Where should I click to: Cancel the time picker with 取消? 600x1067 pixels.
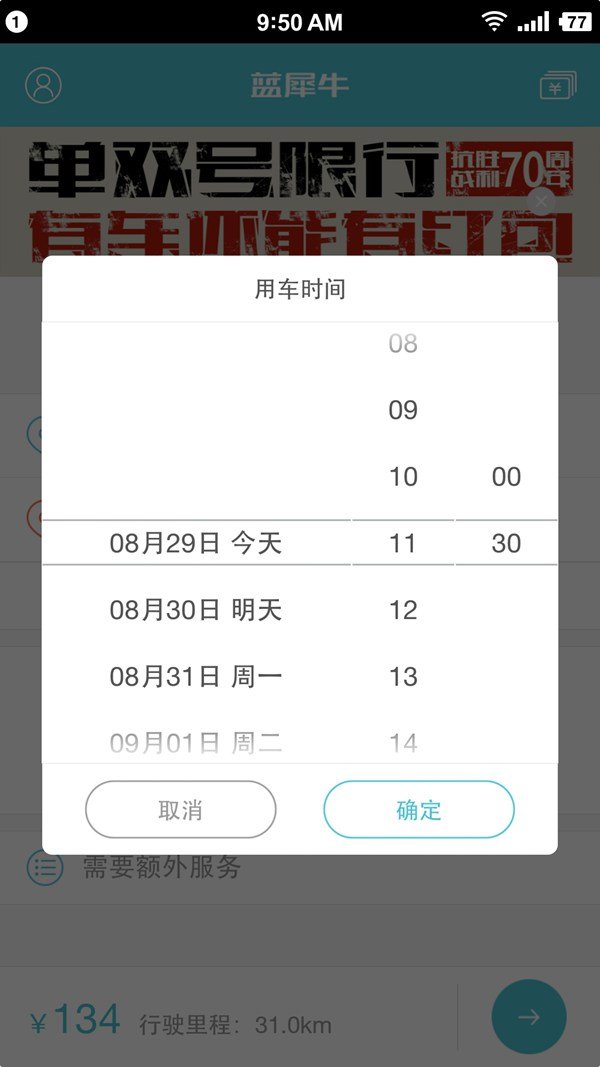click(180, 809)
